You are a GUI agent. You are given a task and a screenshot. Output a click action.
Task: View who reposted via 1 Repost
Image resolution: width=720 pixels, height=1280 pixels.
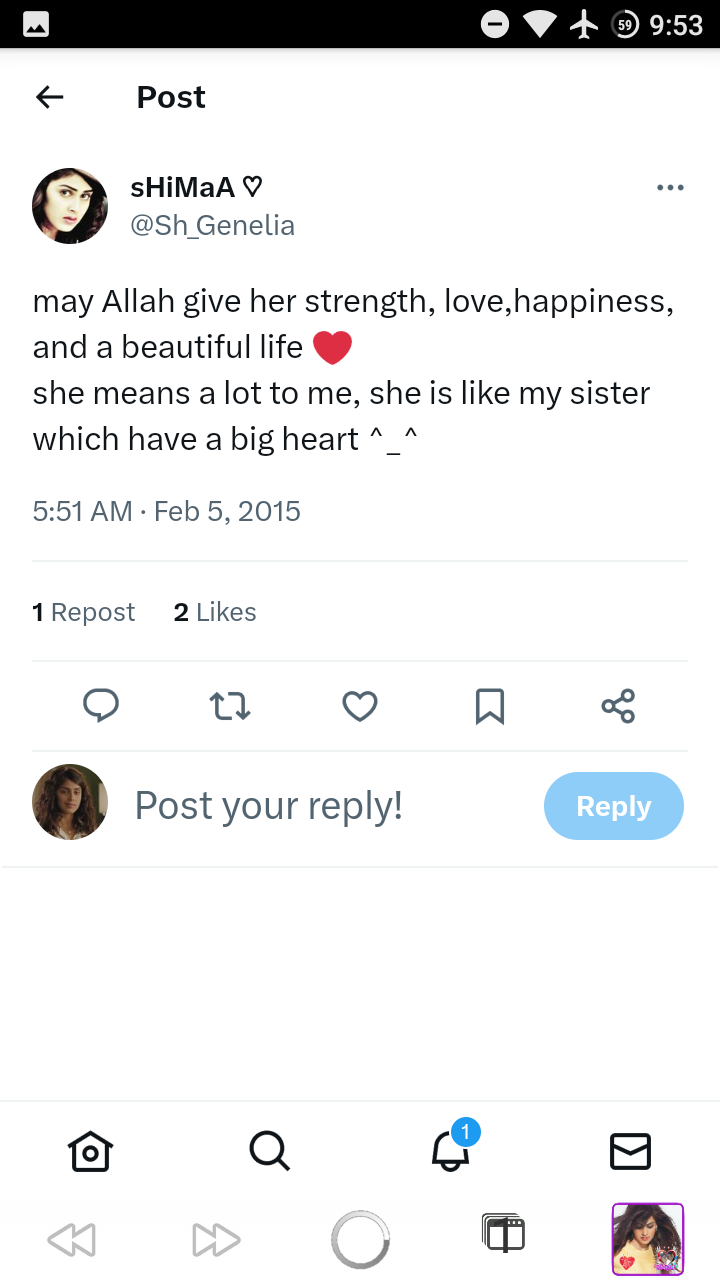[x=83, y=612]
